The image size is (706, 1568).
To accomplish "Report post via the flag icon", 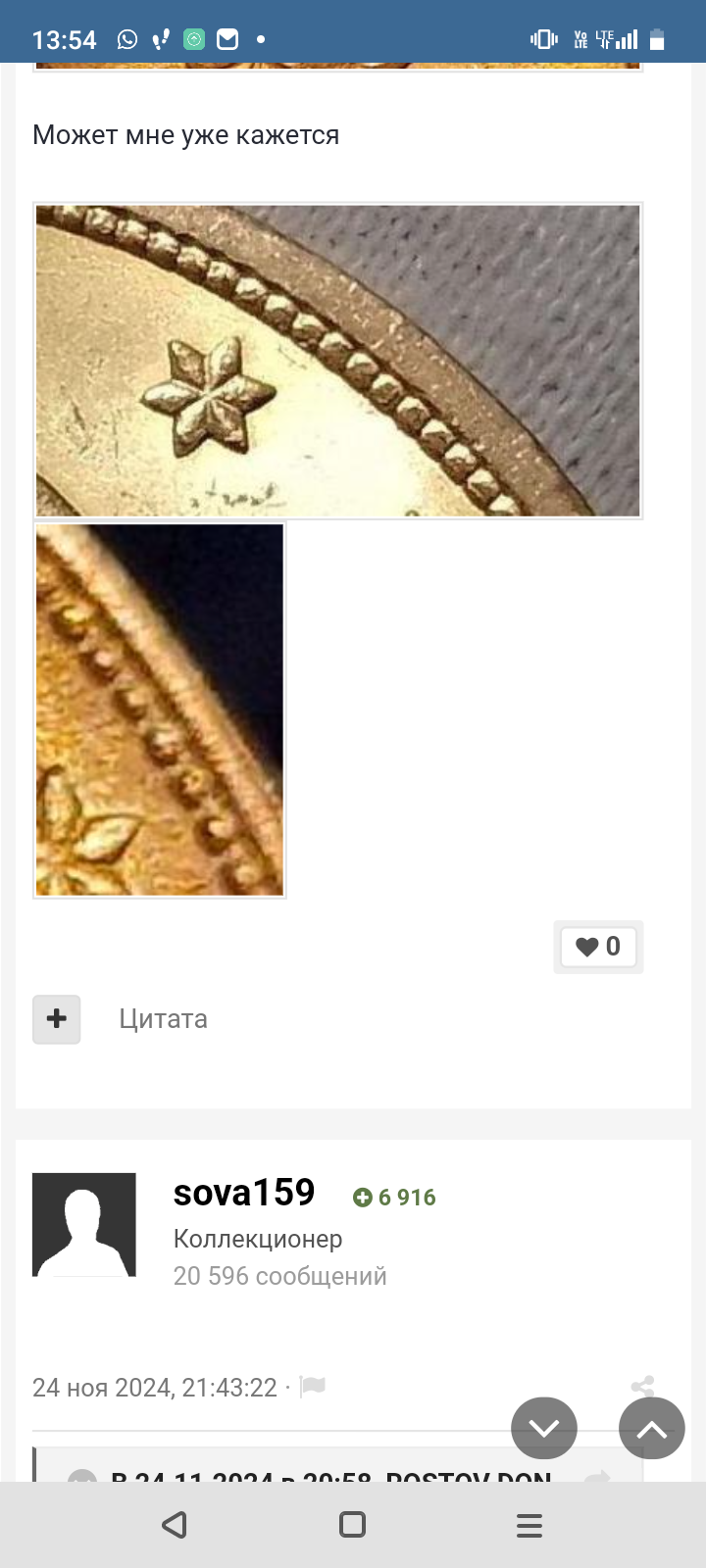I will pos(313,1387).
